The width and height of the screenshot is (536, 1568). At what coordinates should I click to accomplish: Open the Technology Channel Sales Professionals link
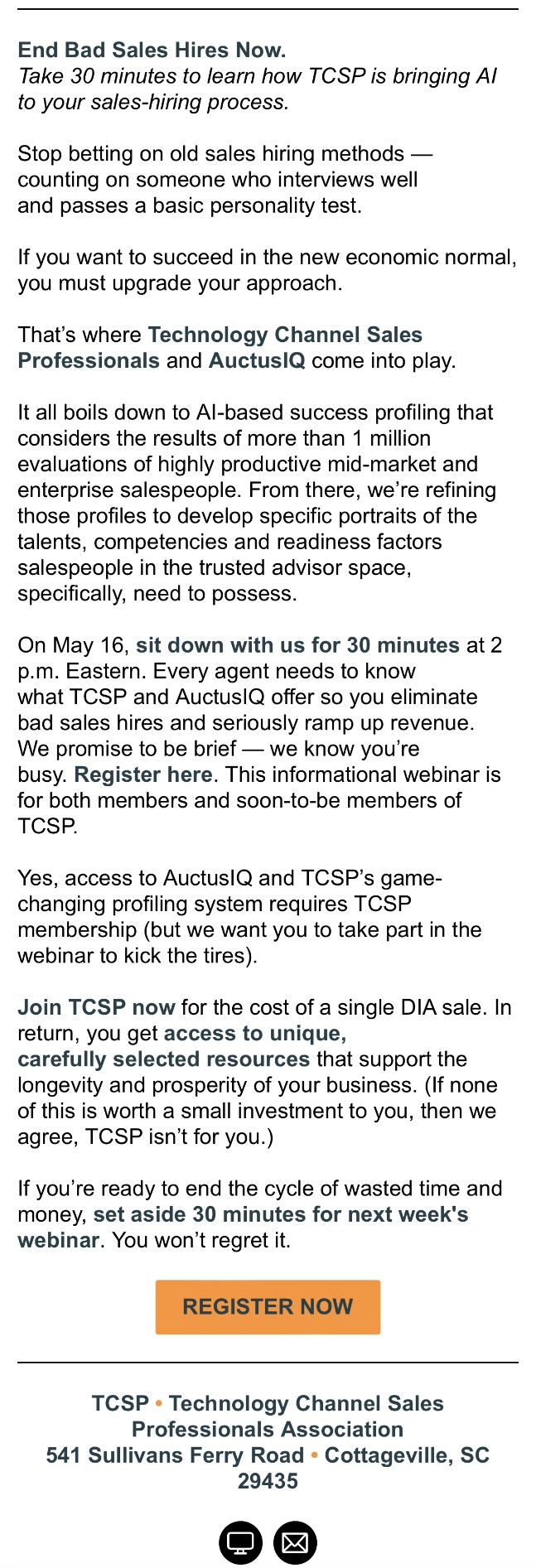click(284, 335)
